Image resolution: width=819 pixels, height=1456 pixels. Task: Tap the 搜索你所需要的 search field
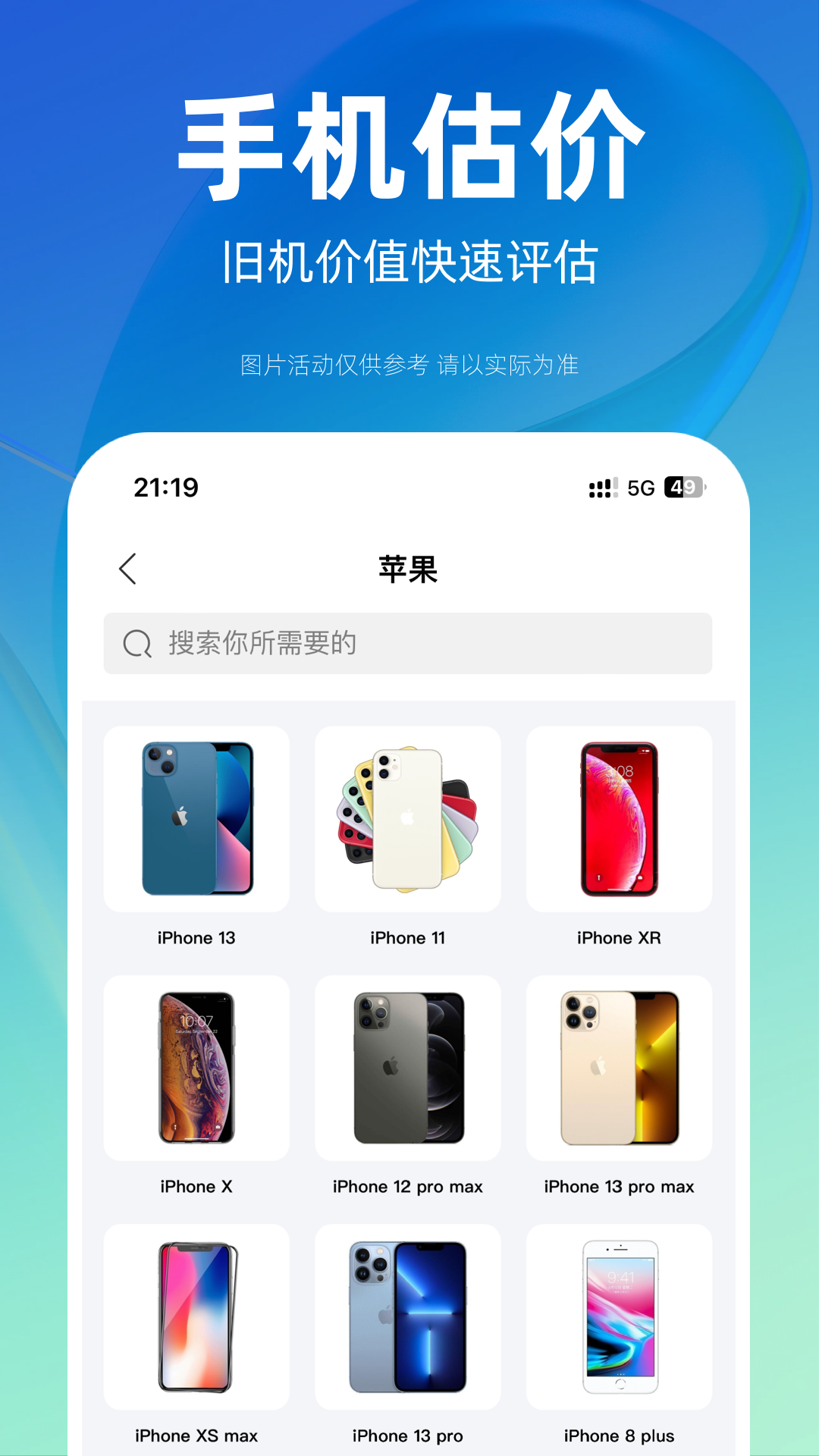click(409, 644)
